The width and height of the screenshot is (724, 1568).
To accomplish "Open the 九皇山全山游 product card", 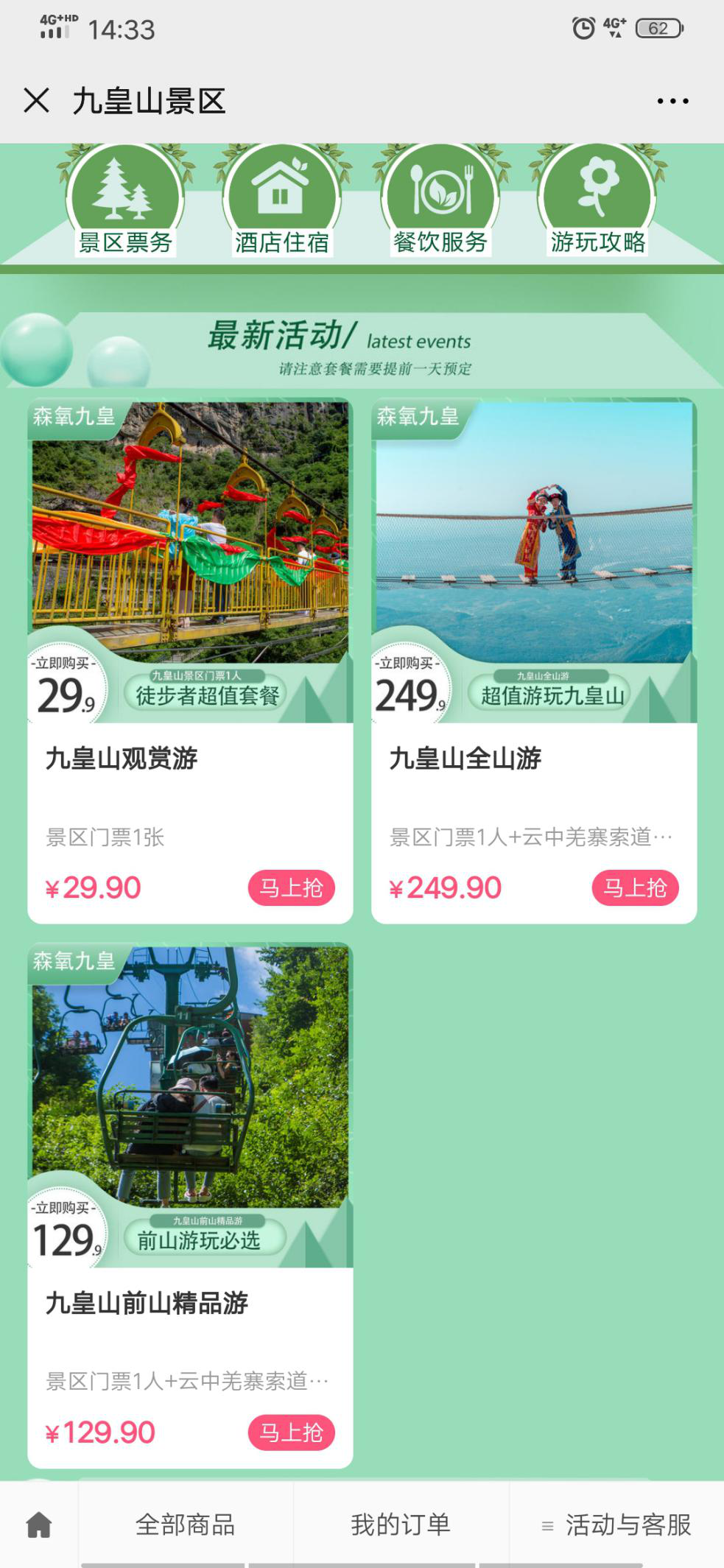I will 534,661.
